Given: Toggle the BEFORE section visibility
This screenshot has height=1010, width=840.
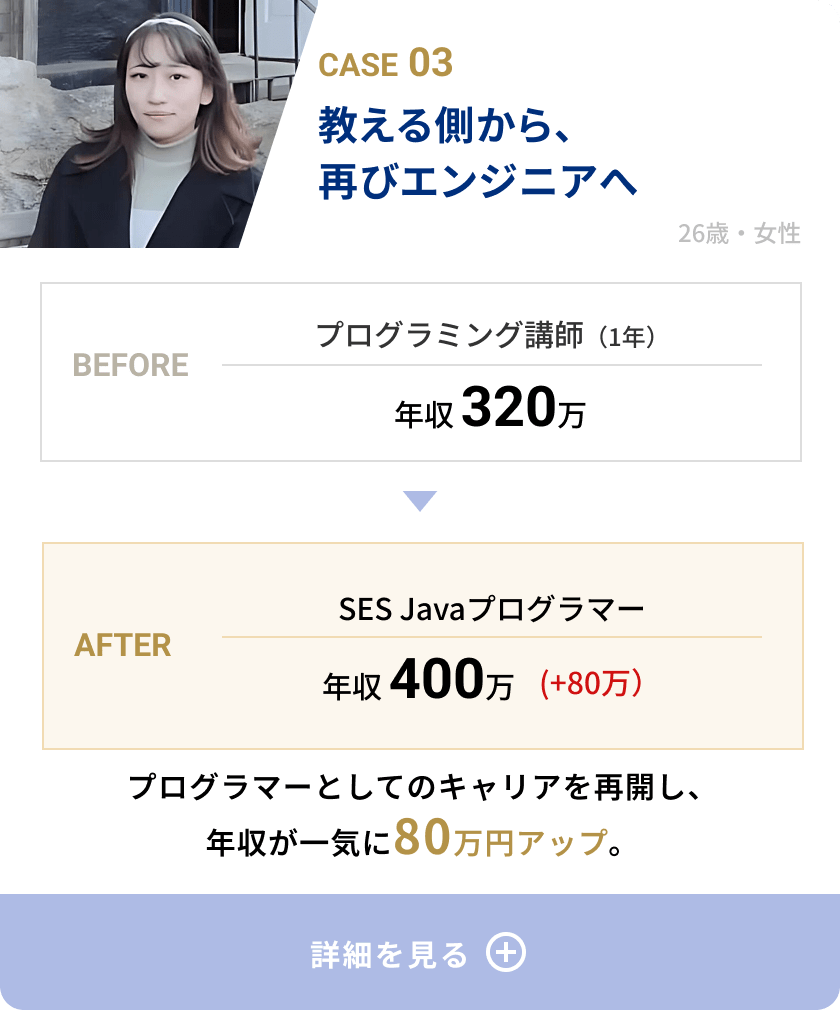Looking at the screenshot, I should [x=131, y=366].
